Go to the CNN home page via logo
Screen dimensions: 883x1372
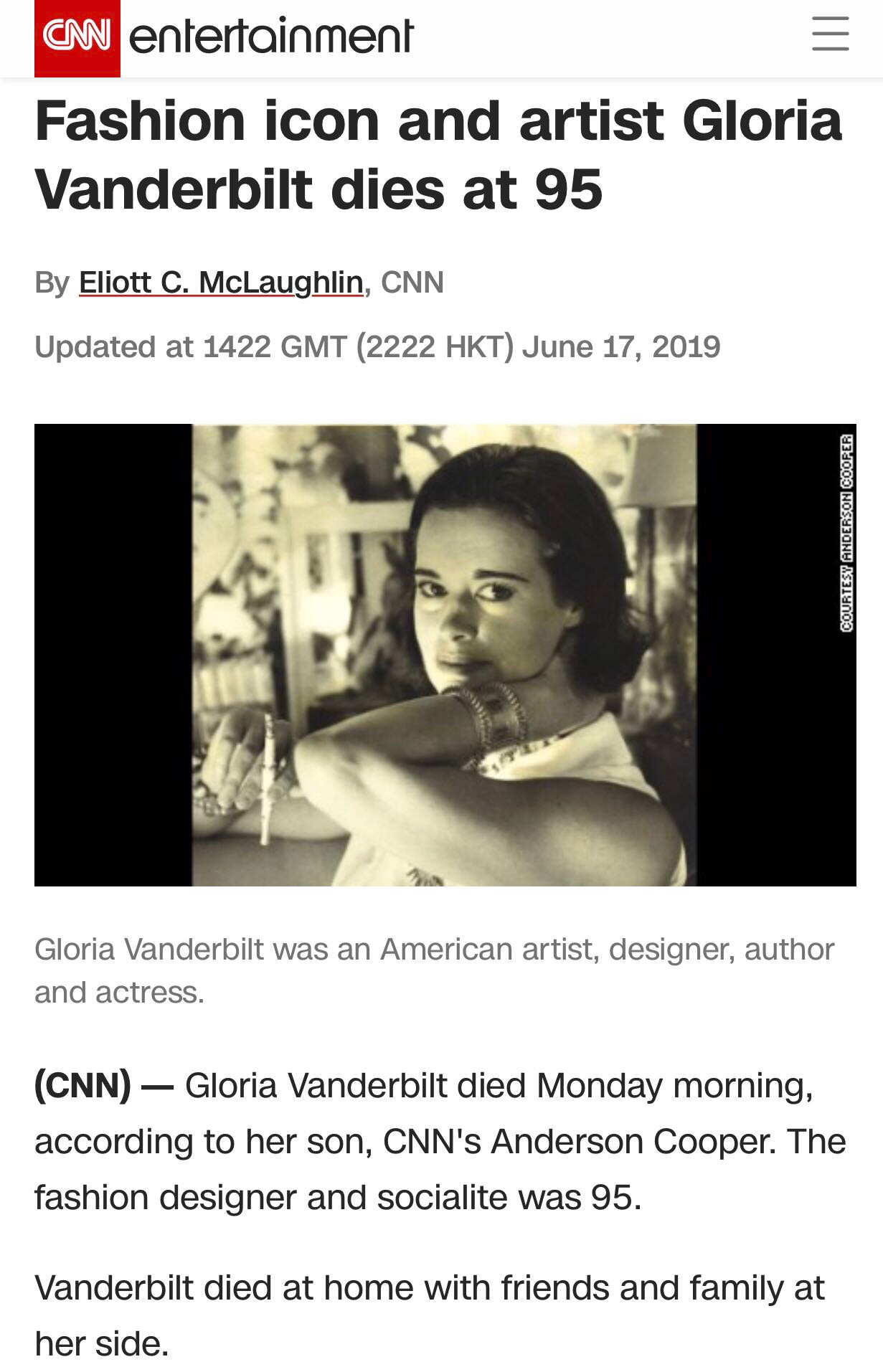(x=77, y=36)
